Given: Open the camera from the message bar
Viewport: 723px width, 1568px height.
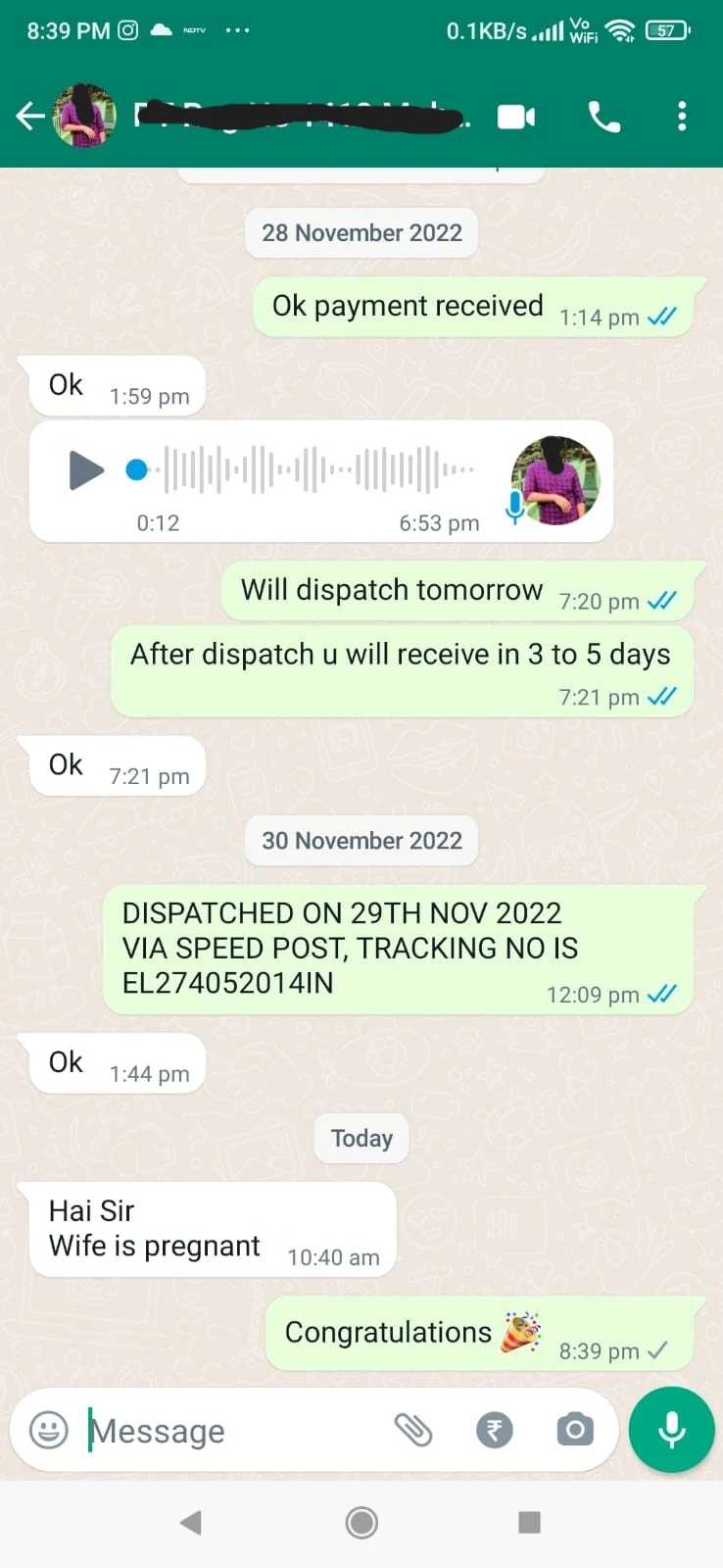Looking at the screenshot, I should (575, 1430).
